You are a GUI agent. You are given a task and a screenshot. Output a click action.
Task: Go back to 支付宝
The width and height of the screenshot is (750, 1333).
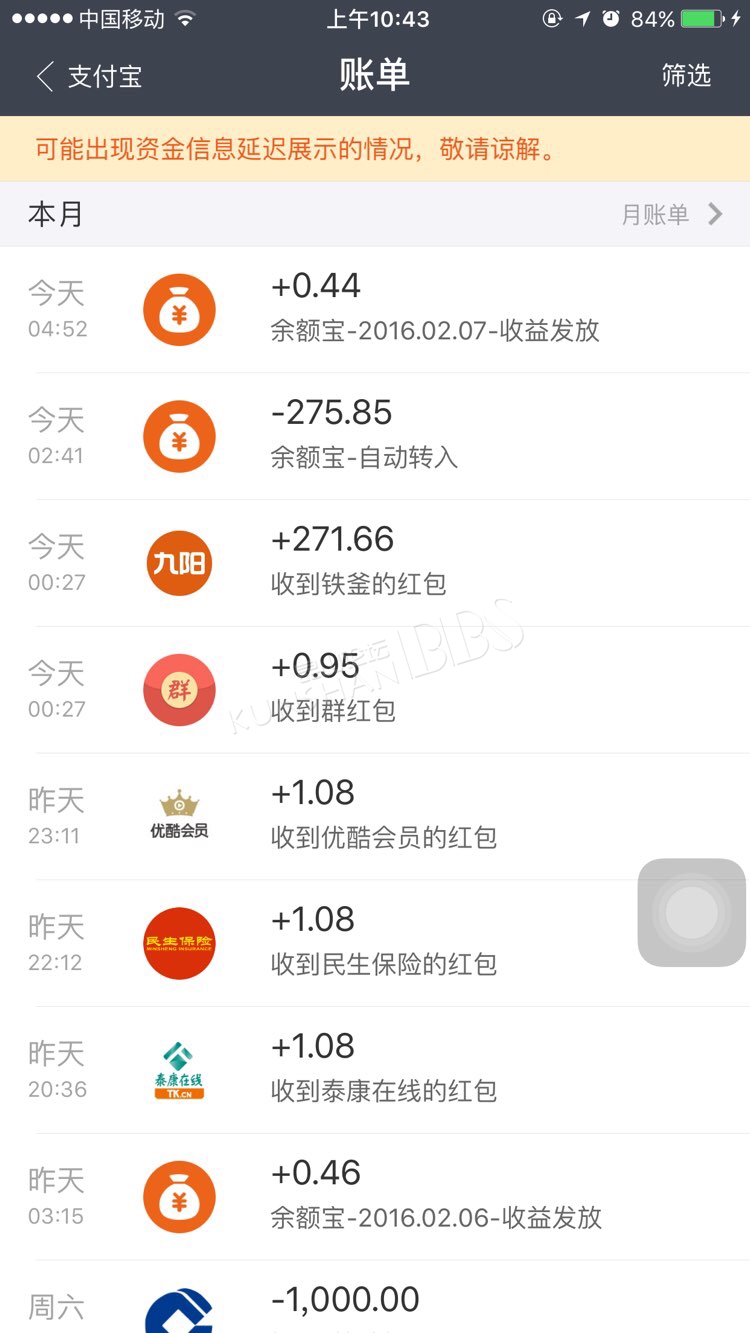(x=88, y=77)
